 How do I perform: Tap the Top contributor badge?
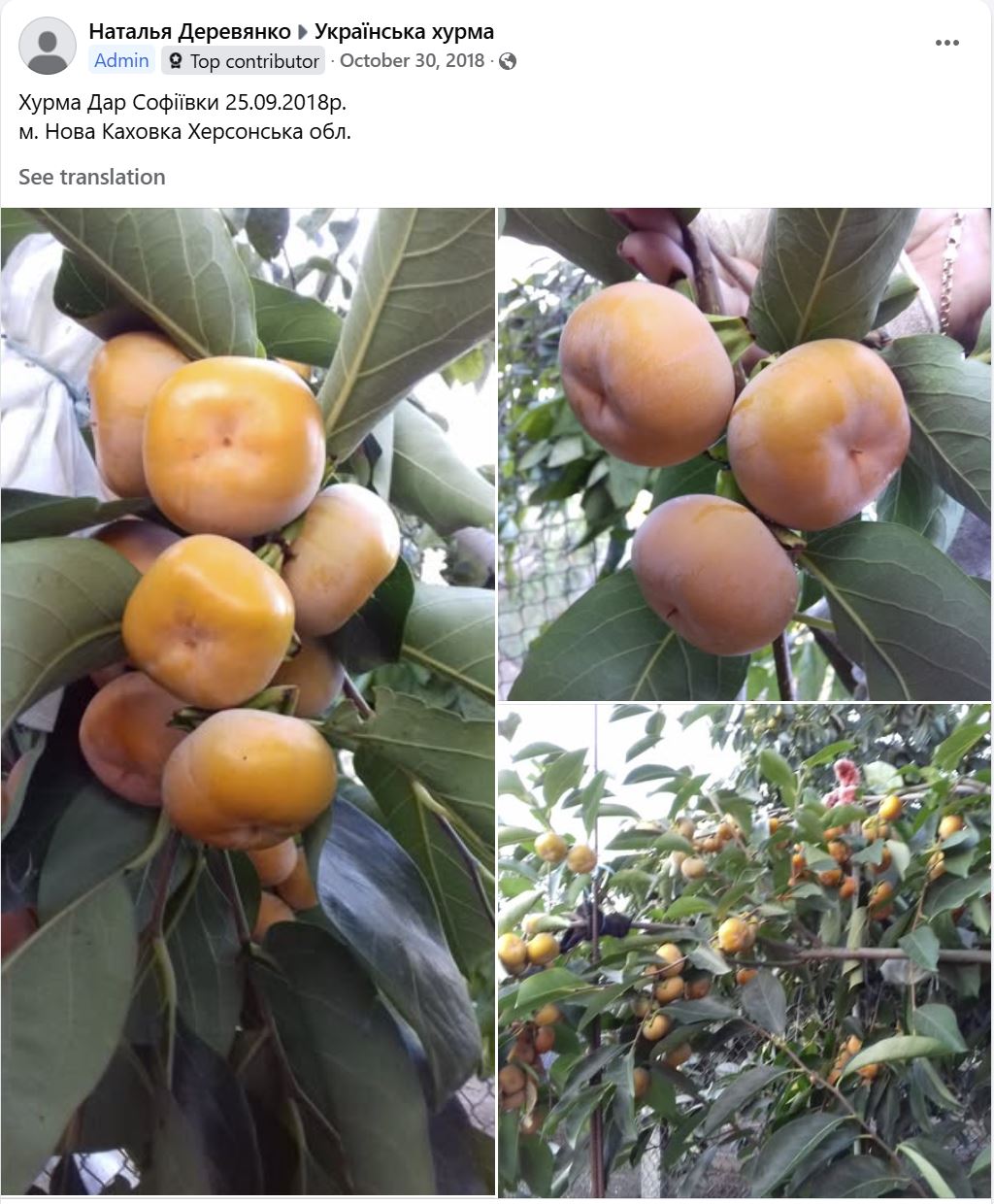click(x=244, y=60)
